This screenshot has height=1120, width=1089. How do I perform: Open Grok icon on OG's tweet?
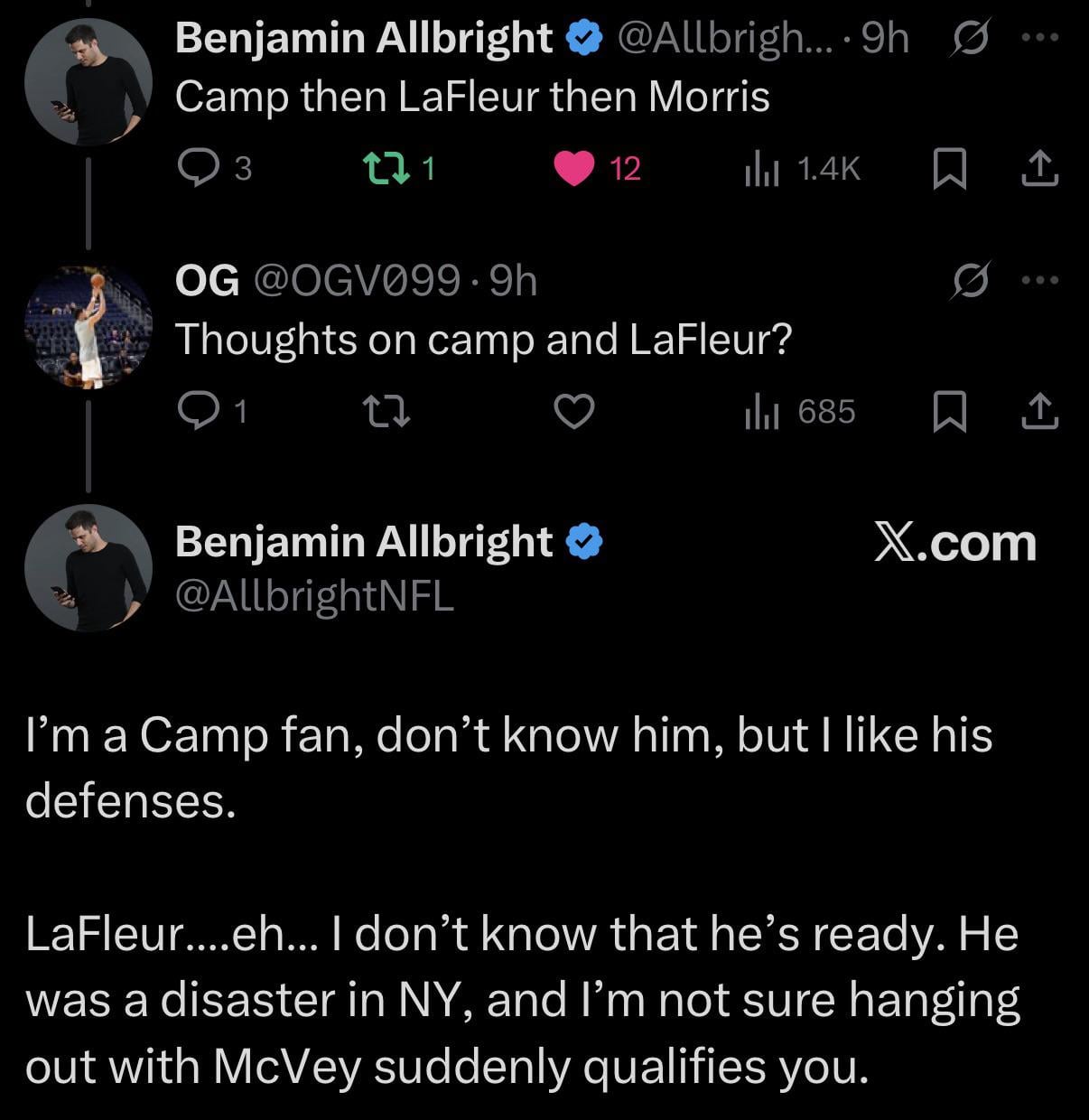[972, 280]
